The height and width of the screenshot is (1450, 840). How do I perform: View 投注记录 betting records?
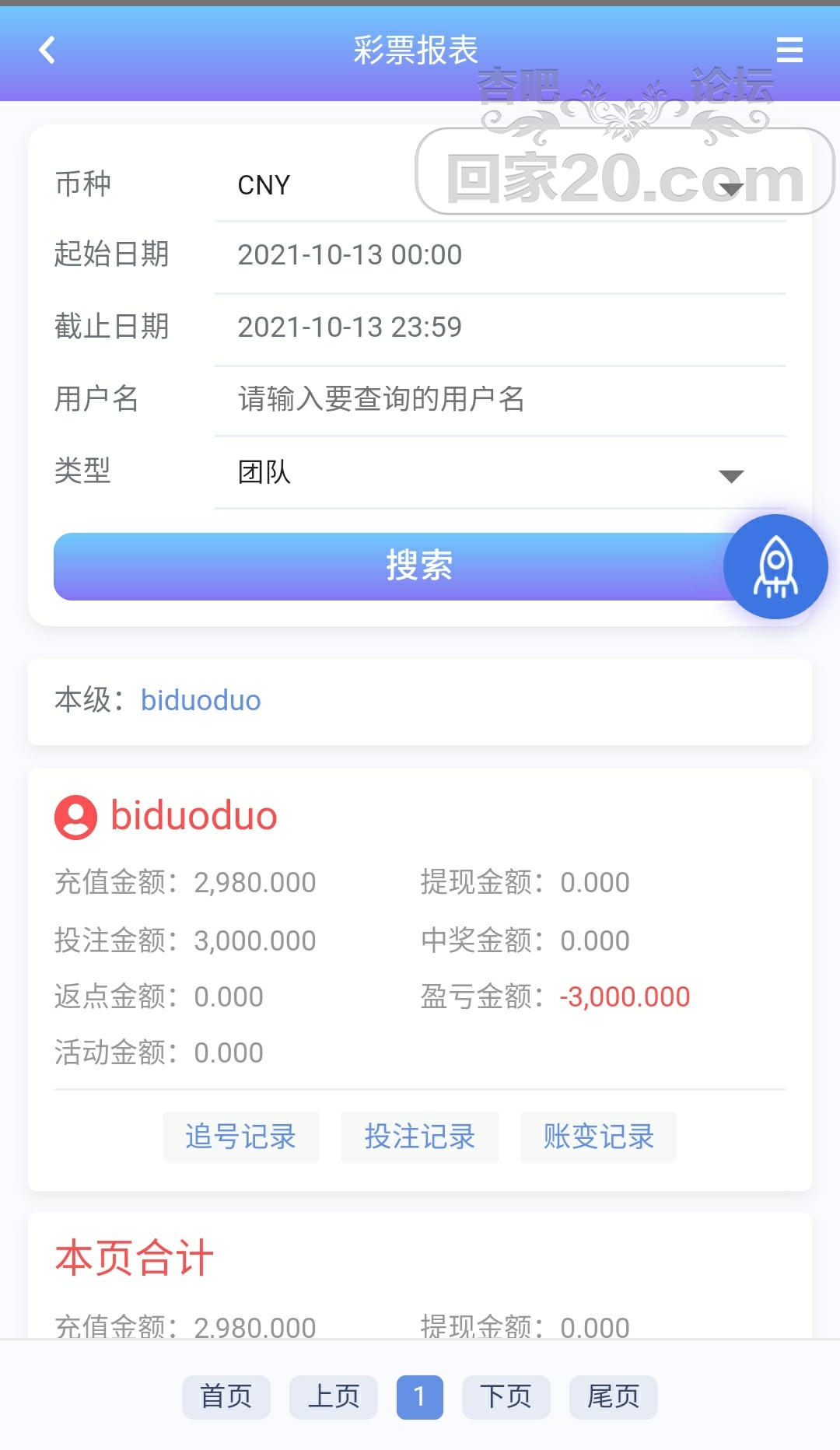420,1137
